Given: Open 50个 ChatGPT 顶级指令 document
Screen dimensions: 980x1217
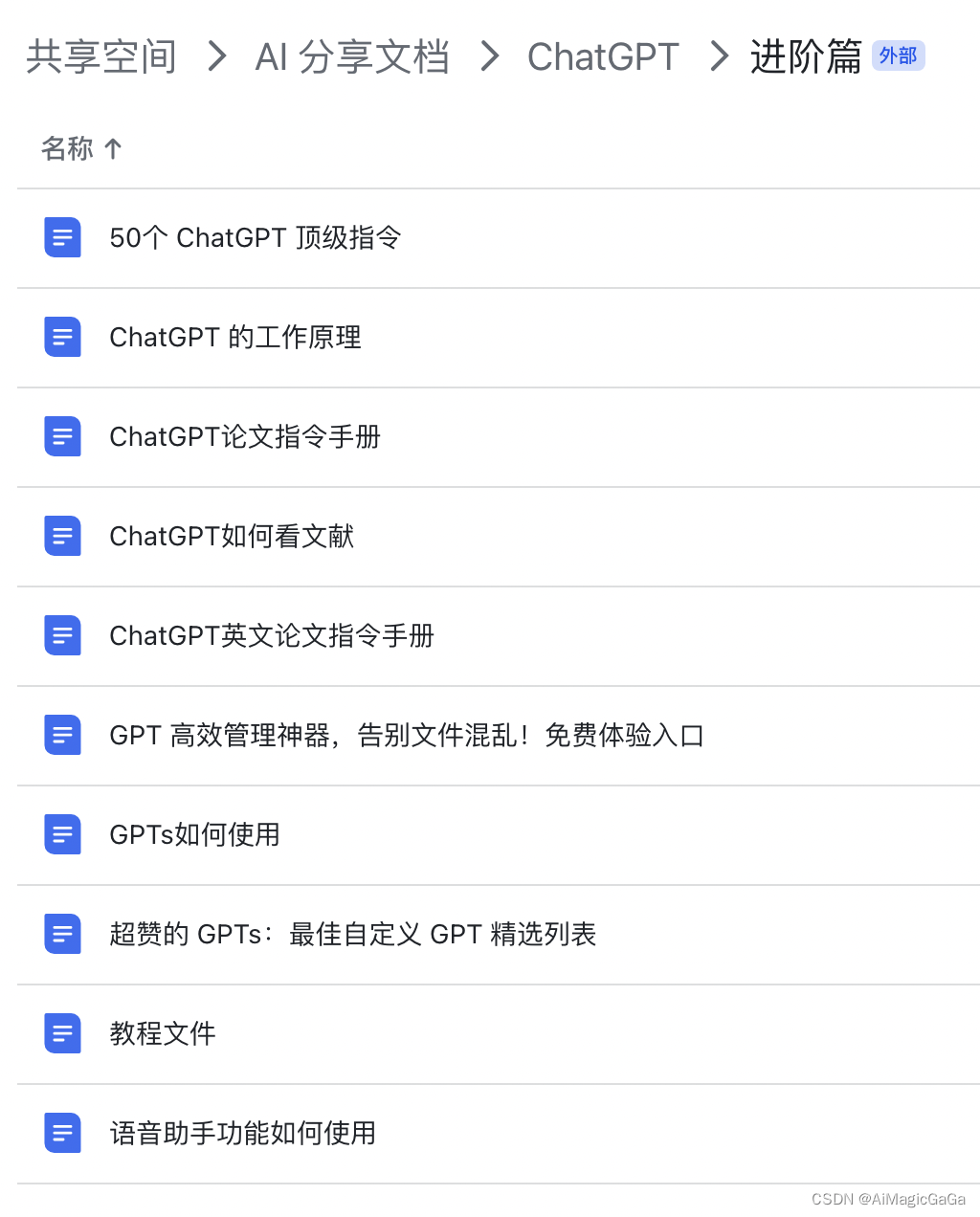Looking at the screenshot, I should pyautogui.click(x=256, y=237).
